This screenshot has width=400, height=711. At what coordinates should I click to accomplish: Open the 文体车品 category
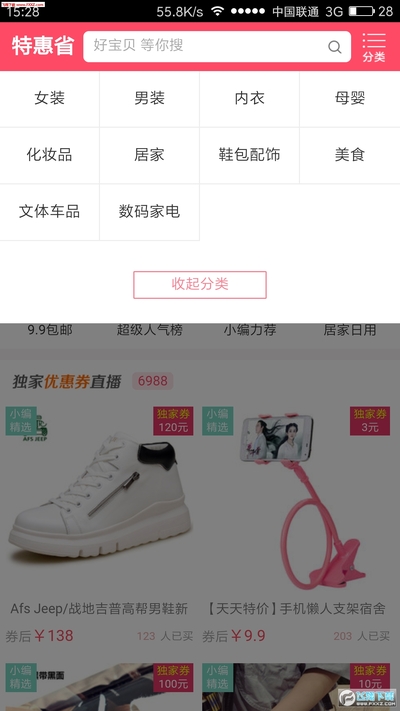[x=49, y=212]
